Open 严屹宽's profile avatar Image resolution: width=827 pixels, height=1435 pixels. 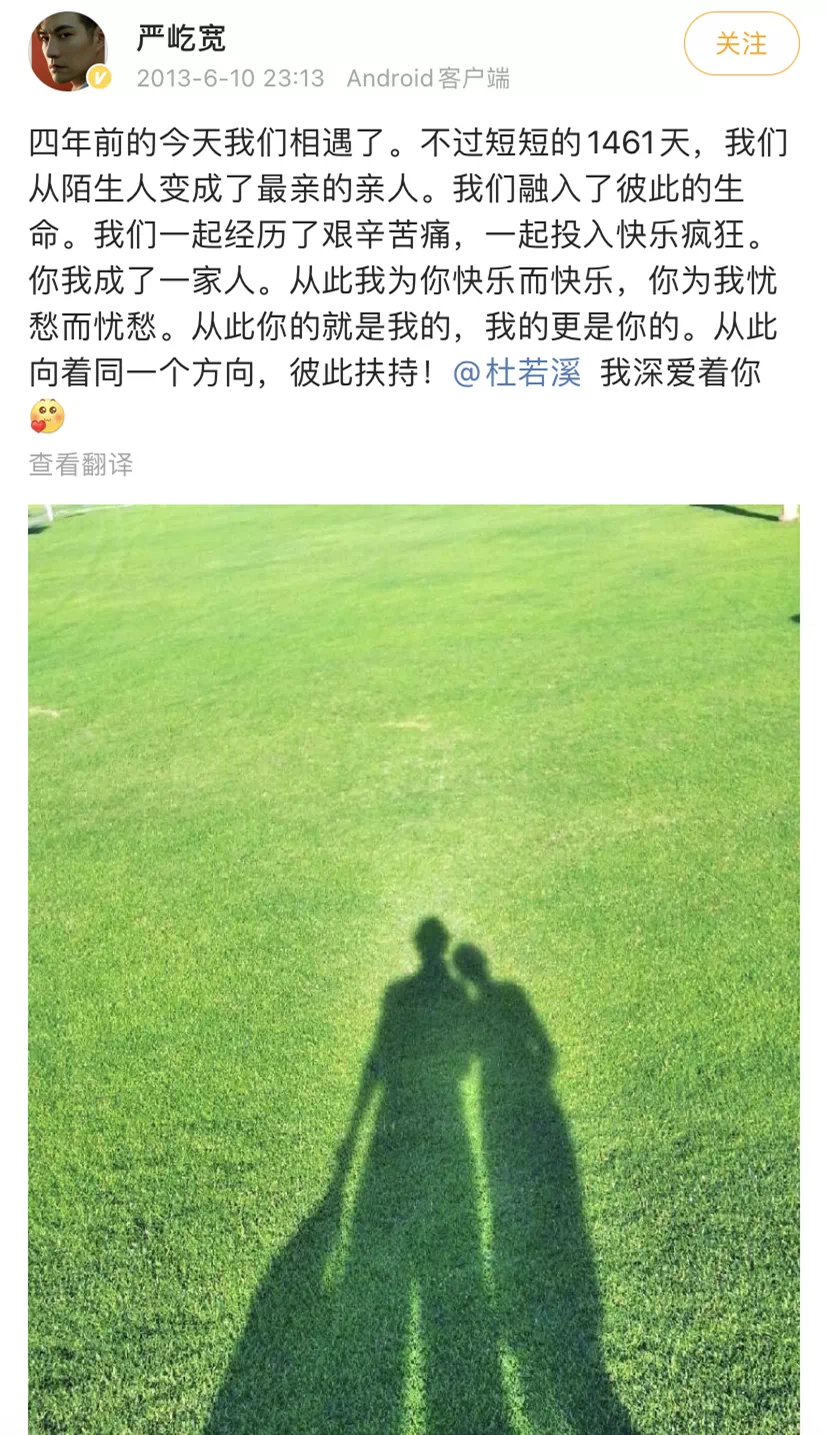point(67,52)
